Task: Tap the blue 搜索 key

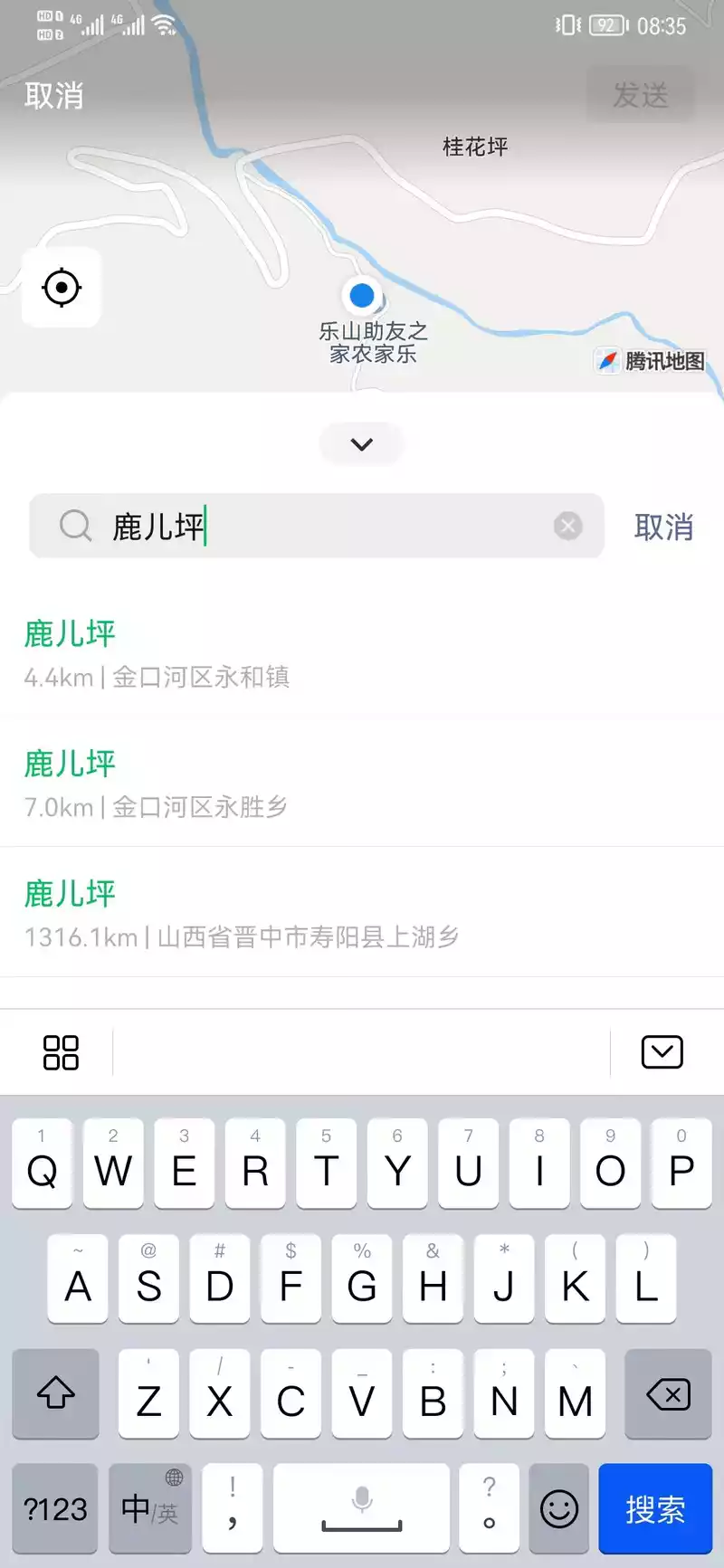Action: [654, 1508]
